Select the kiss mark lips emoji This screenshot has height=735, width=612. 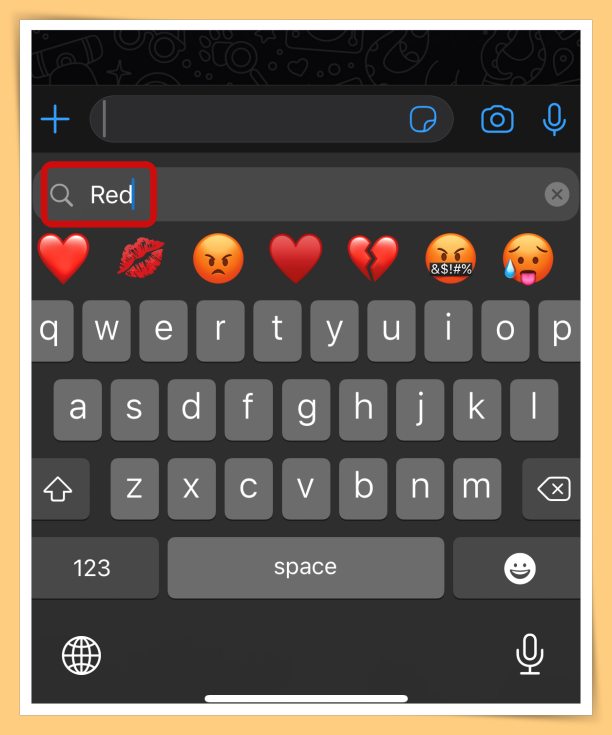point(141,258)
